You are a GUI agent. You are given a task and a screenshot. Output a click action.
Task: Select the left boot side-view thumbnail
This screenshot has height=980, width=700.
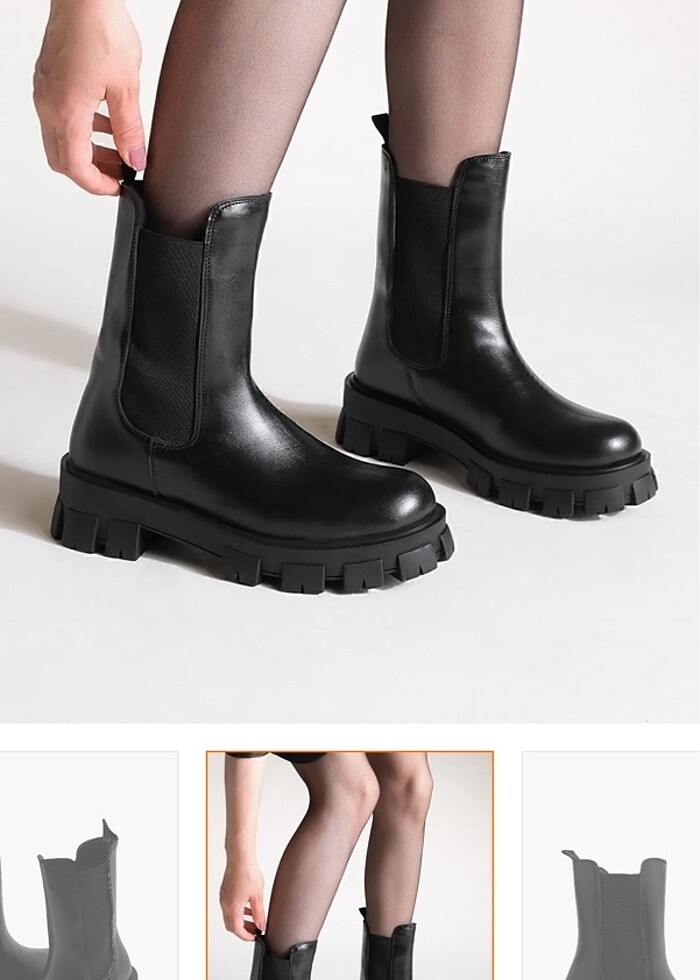click(x=88, y=868)
